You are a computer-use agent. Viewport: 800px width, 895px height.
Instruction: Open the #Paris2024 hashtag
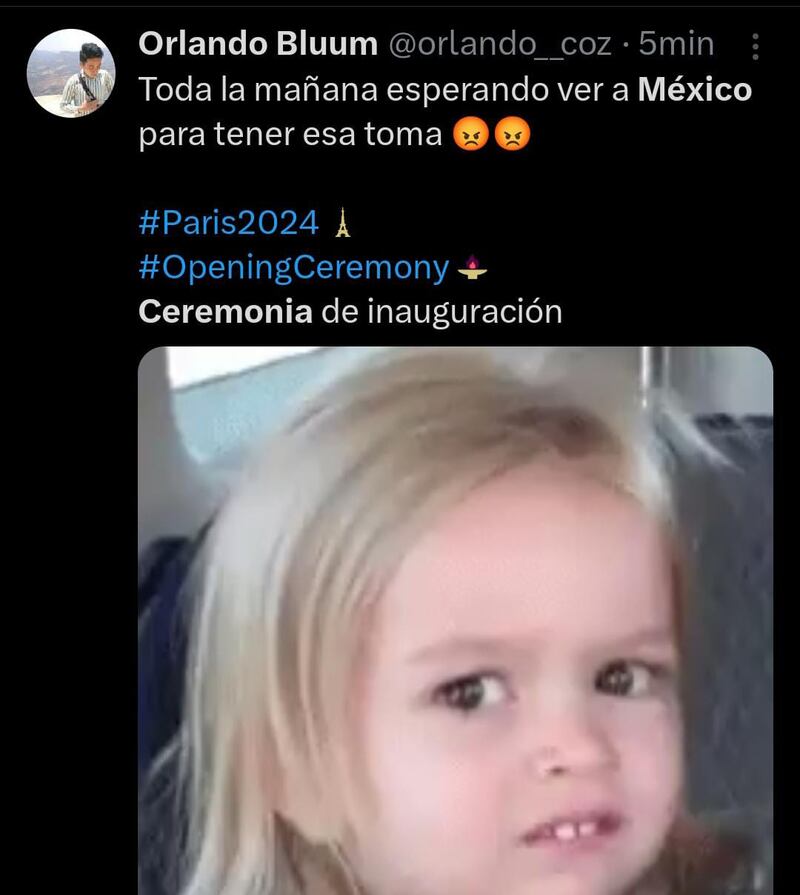pyautogui.click(x=228, y=223)
